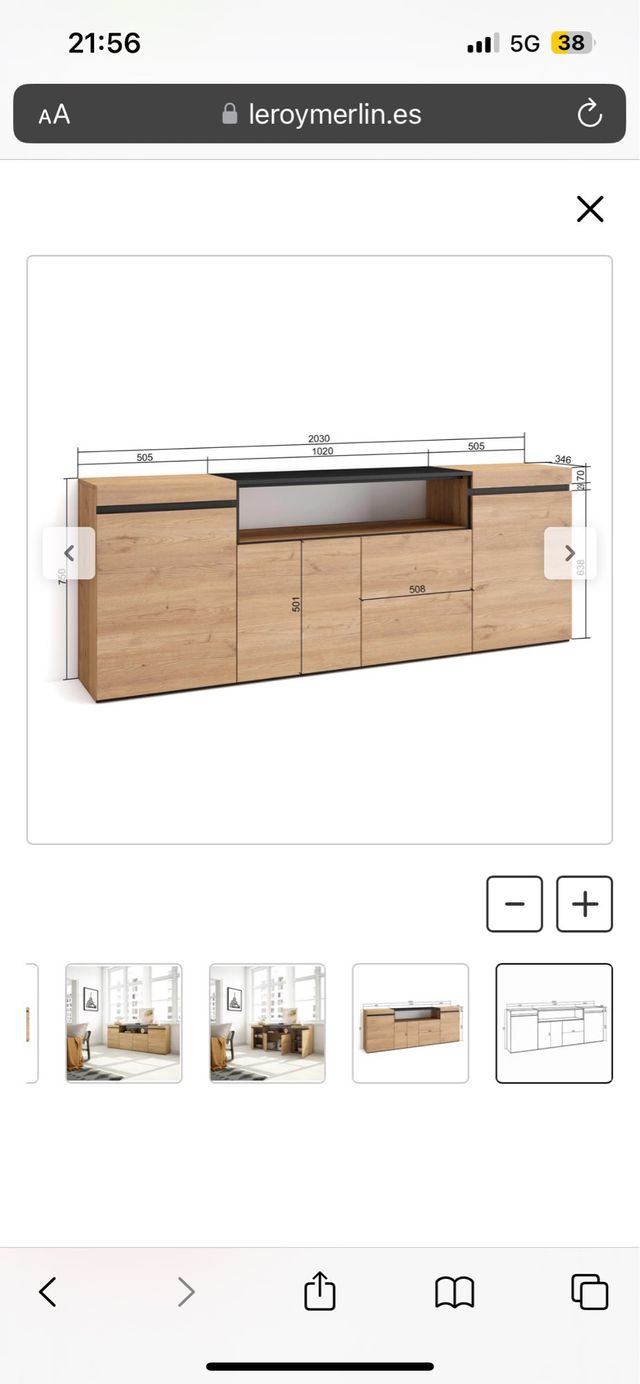640x1384 pixels.
Task: Zoom out with the minus button
Action: tap(515, 904)
